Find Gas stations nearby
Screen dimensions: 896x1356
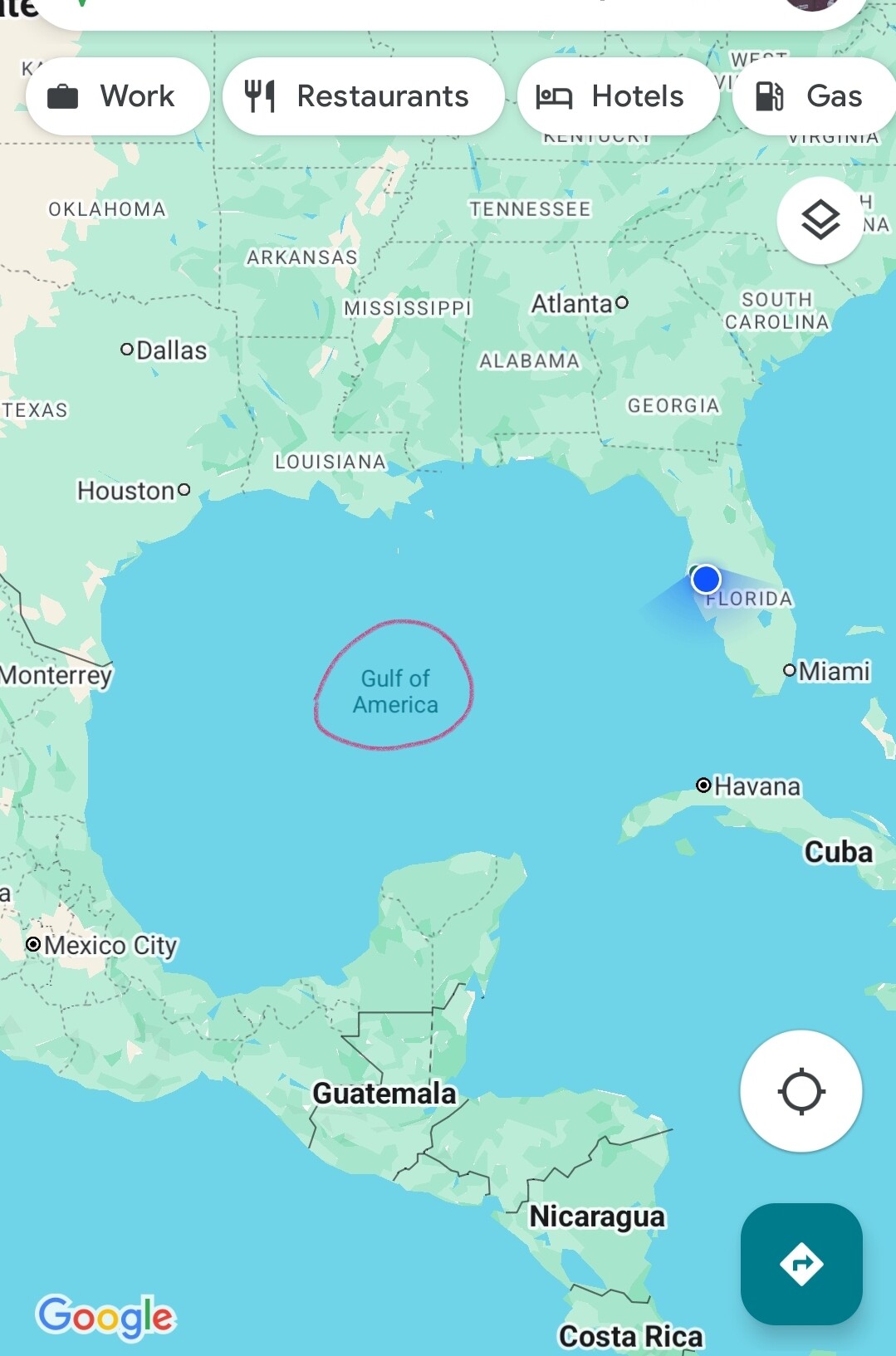814,96
